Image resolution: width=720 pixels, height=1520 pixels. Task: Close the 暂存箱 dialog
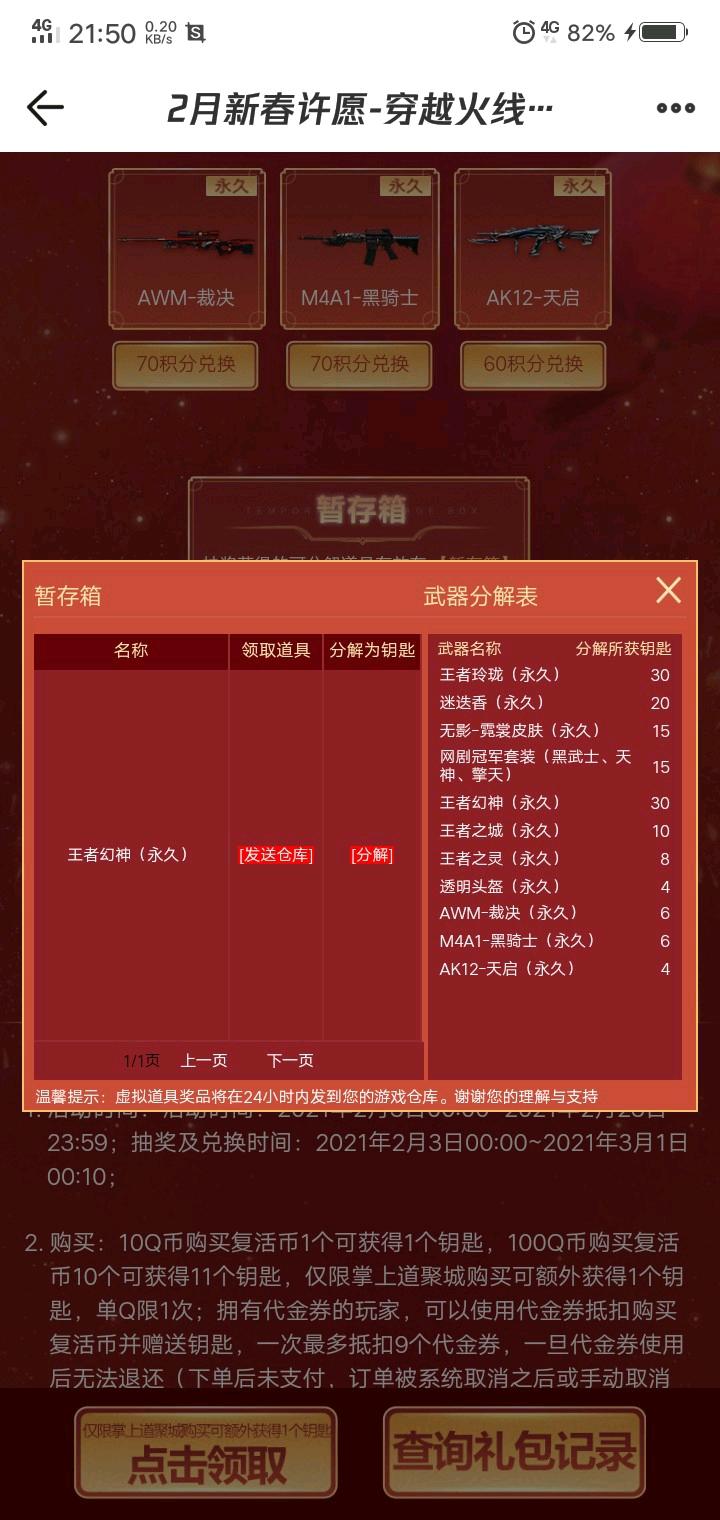(668, 591)
